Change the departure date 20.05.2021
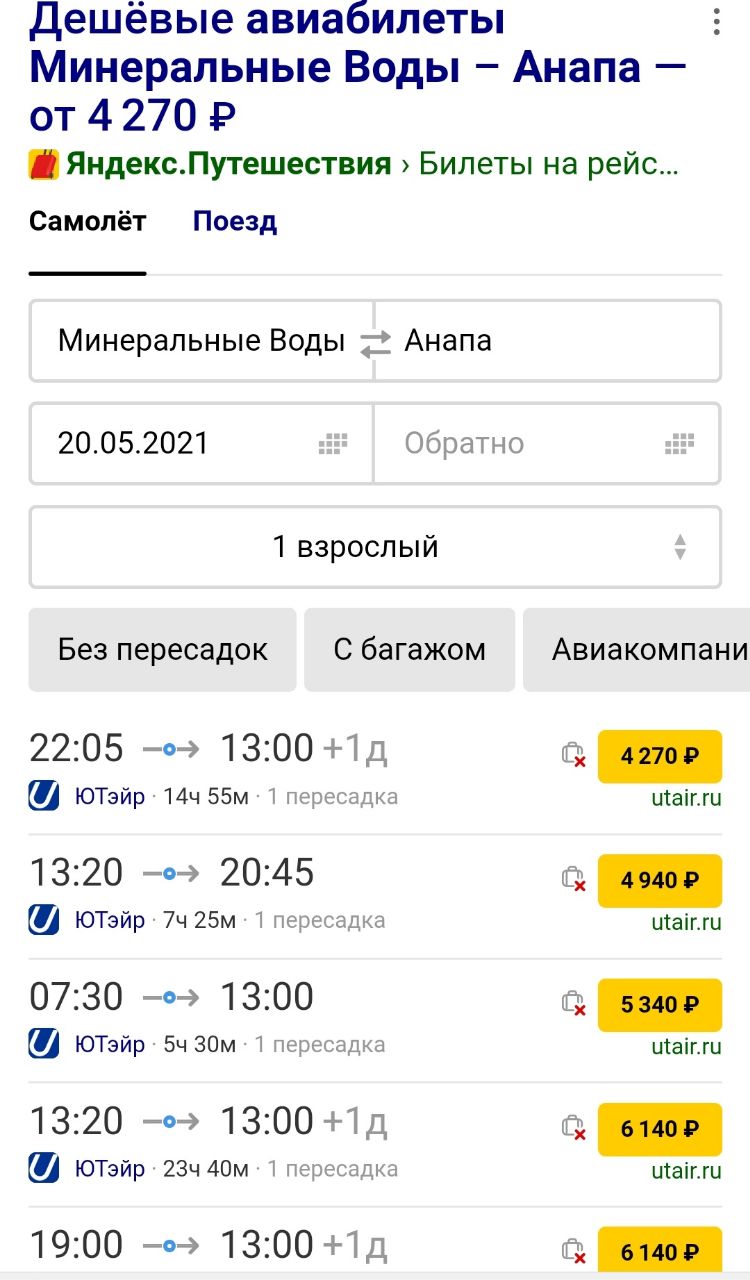Image resolution: width=750 pixels, height=1280 pixels. pyautogui.click(x=201, y=443)
